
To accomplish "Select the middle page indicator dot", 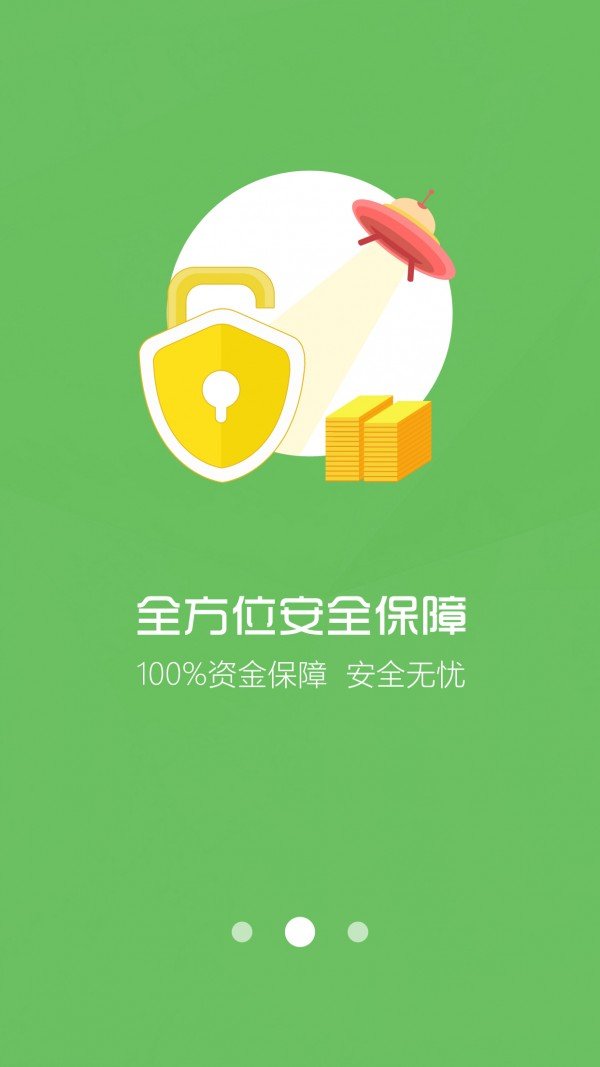I will (x=300, y=932).
